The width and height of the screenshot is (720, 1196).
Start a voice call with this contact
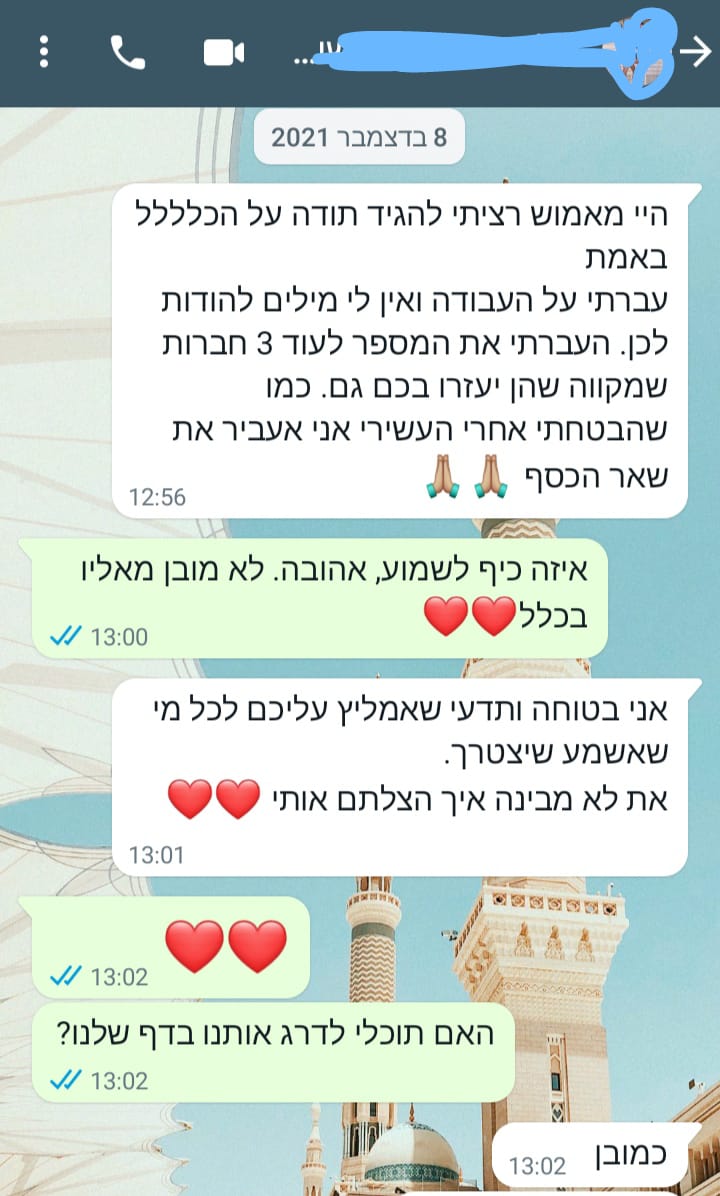(x=128, y=52)
